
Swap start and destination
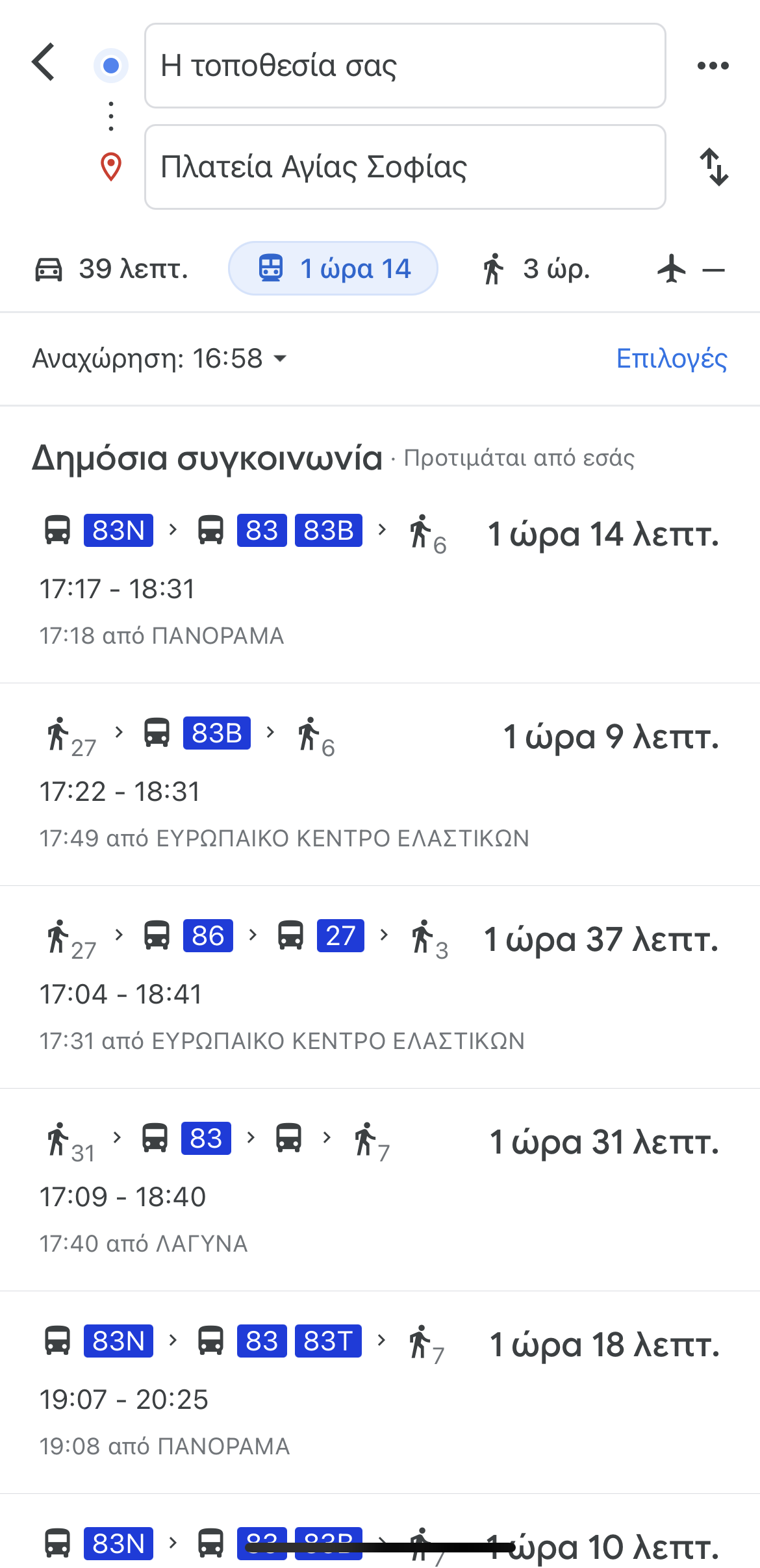pyautogui.click(x=714, y=167)
